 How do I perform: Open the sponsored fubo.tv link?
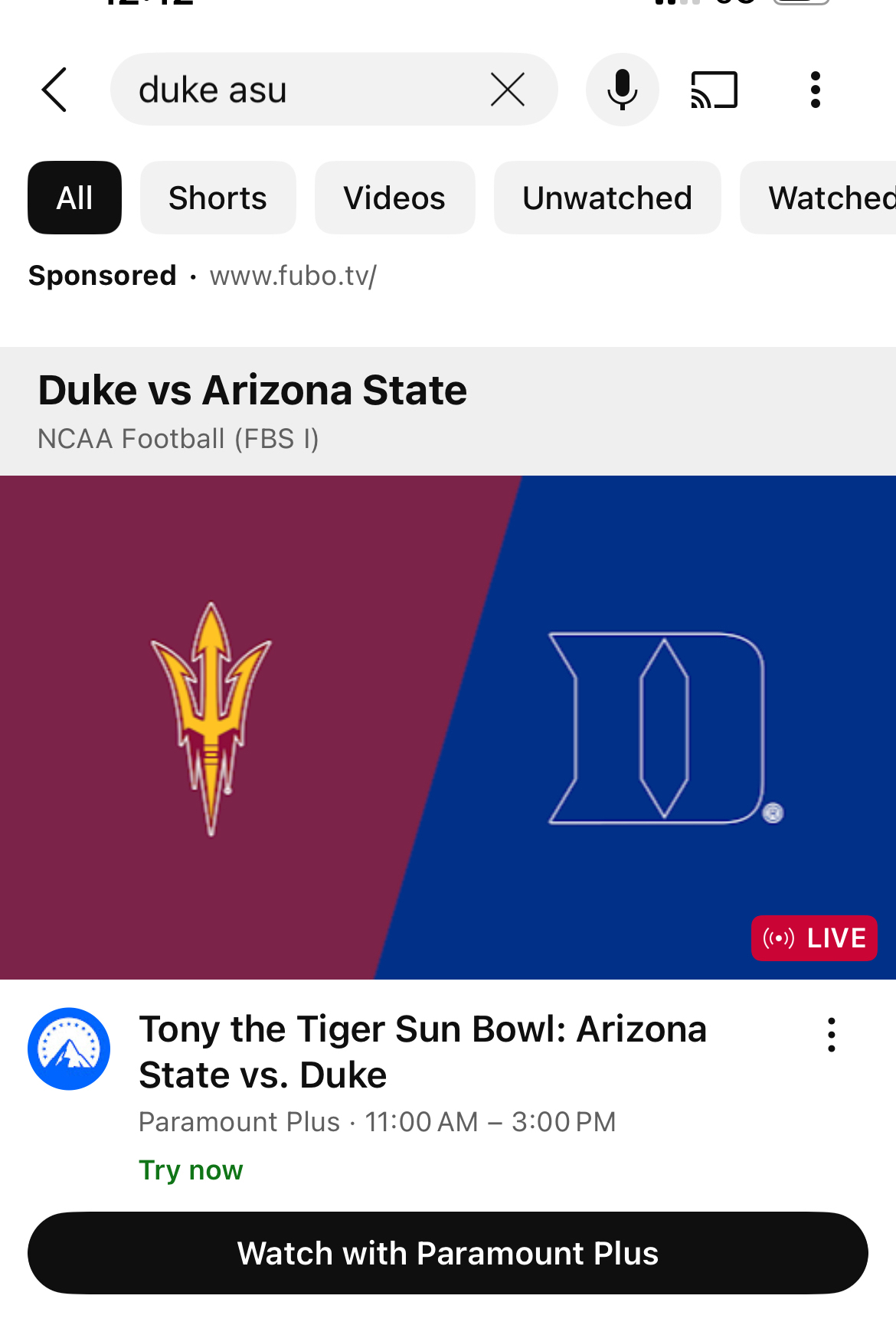(293, 276)
